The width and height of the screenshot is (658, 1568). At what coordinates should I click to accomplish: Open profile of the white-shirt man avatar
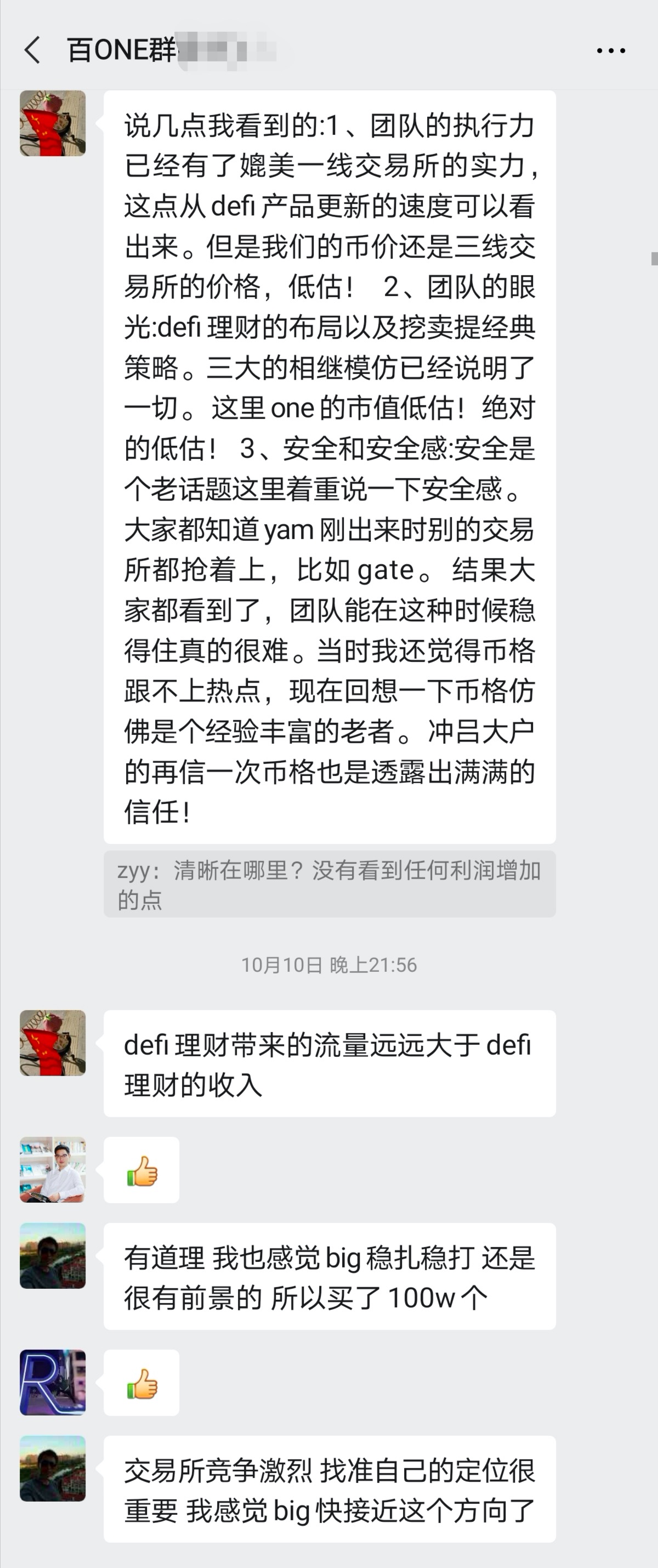pyautogui.click(x=53, y=1169)
